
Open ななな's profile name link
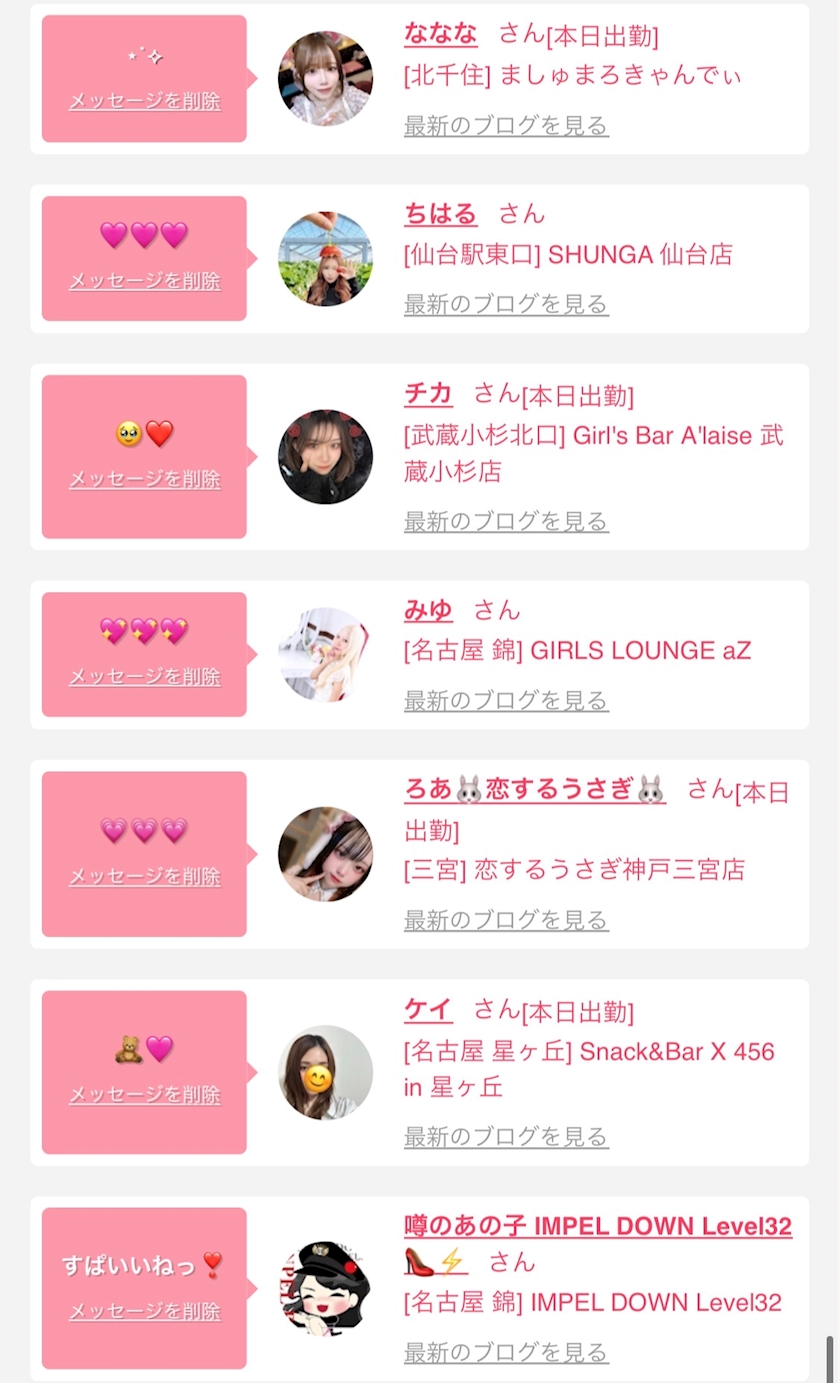pyautogui.click(x=440, y=33)
